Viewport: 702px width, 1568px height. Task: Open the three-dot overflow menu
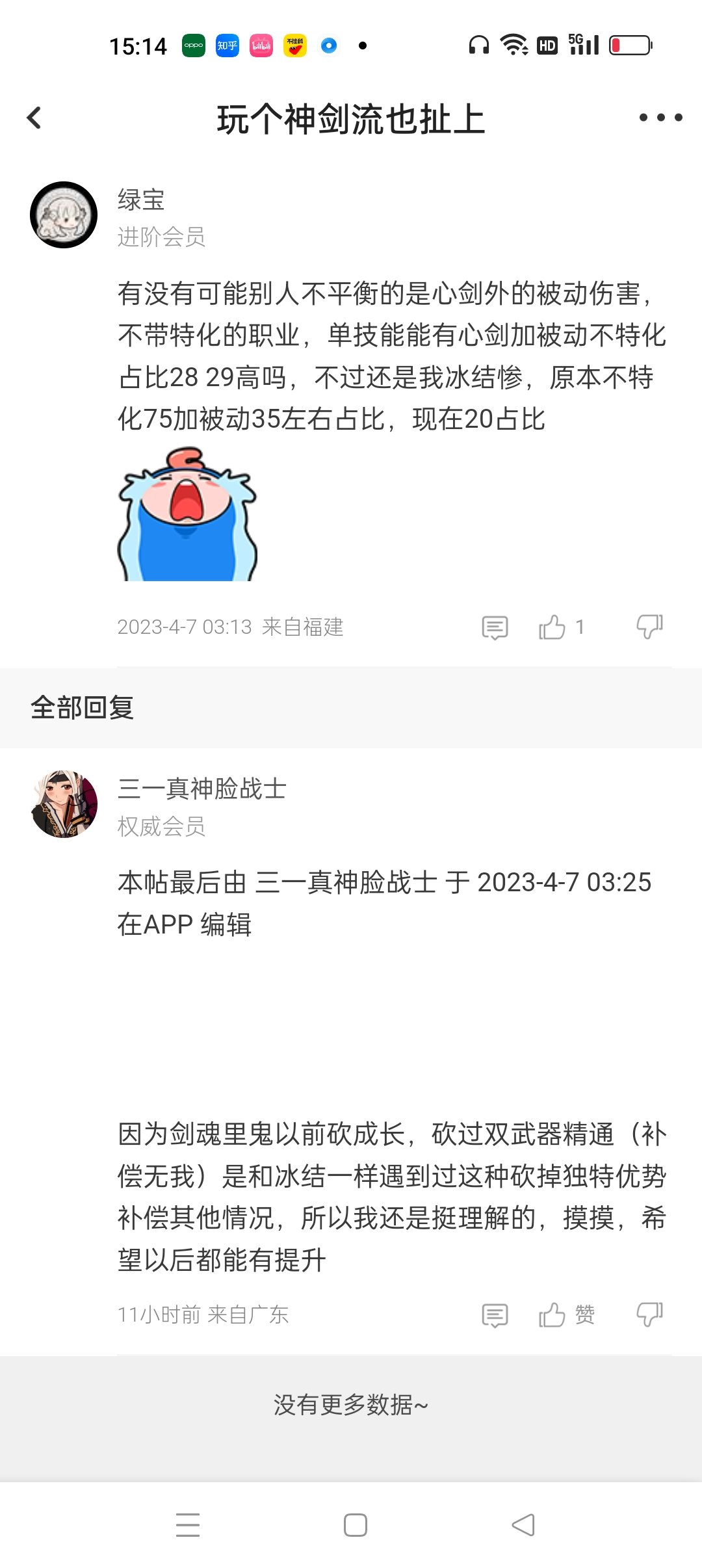pyautogui.click(x=660, y=118)
